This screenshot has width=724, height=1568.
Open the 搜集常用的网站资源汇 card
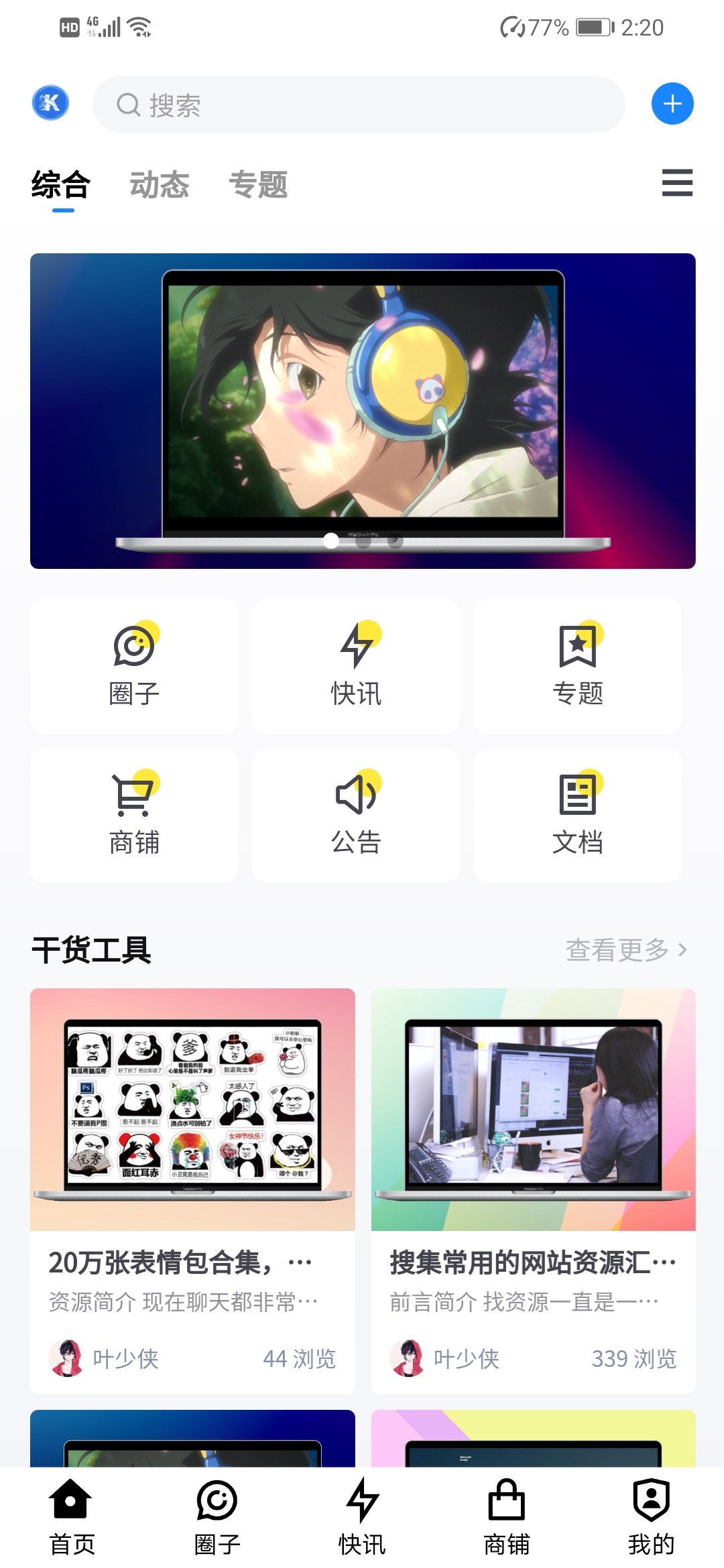(533, 1189)
